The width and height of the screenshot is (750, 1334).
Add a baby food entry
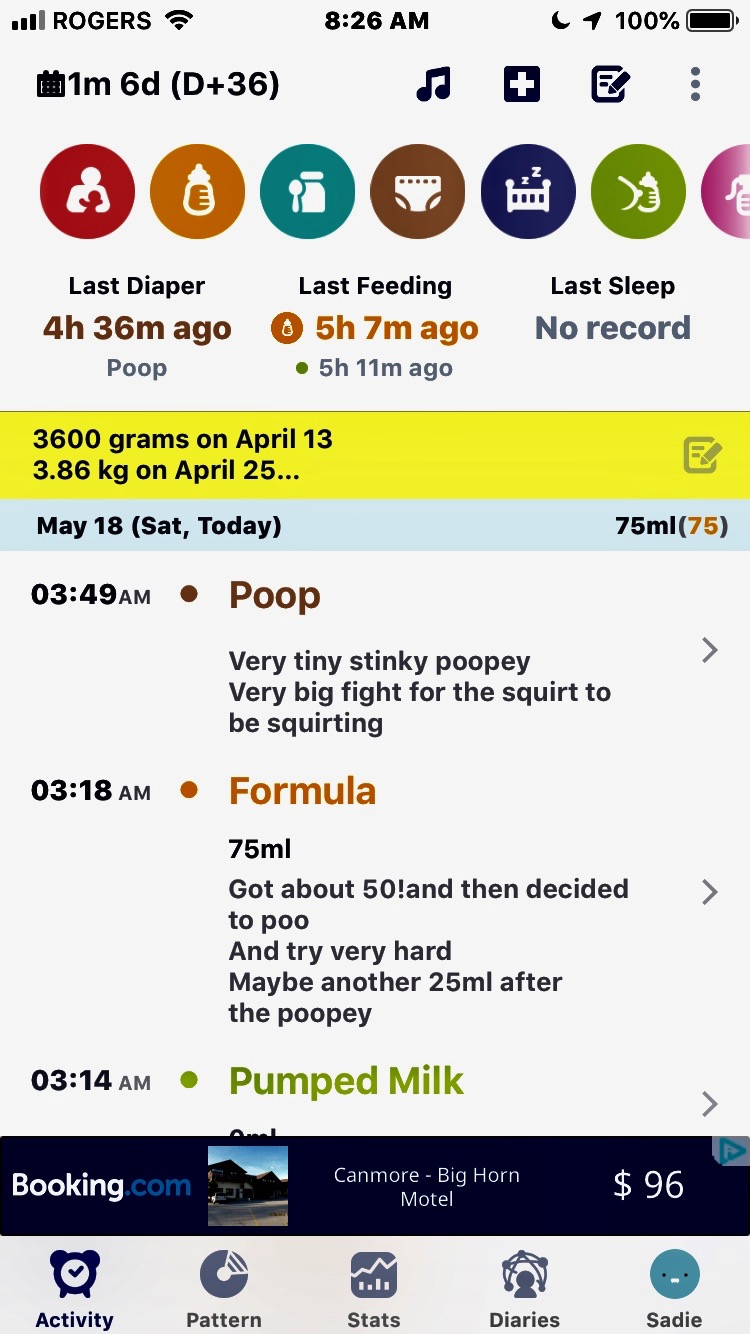pyautogui.click(x=307, y=192)
